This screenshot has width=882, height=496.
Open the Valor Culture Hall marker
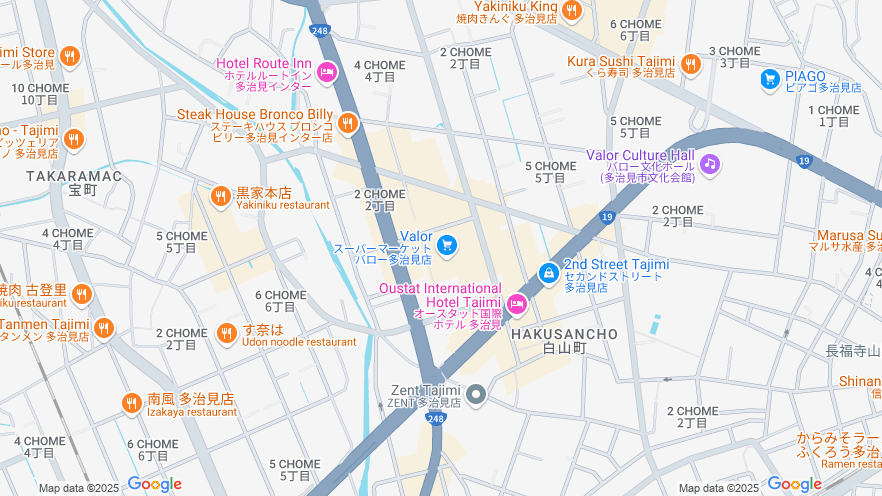click(x=710, y=163)
